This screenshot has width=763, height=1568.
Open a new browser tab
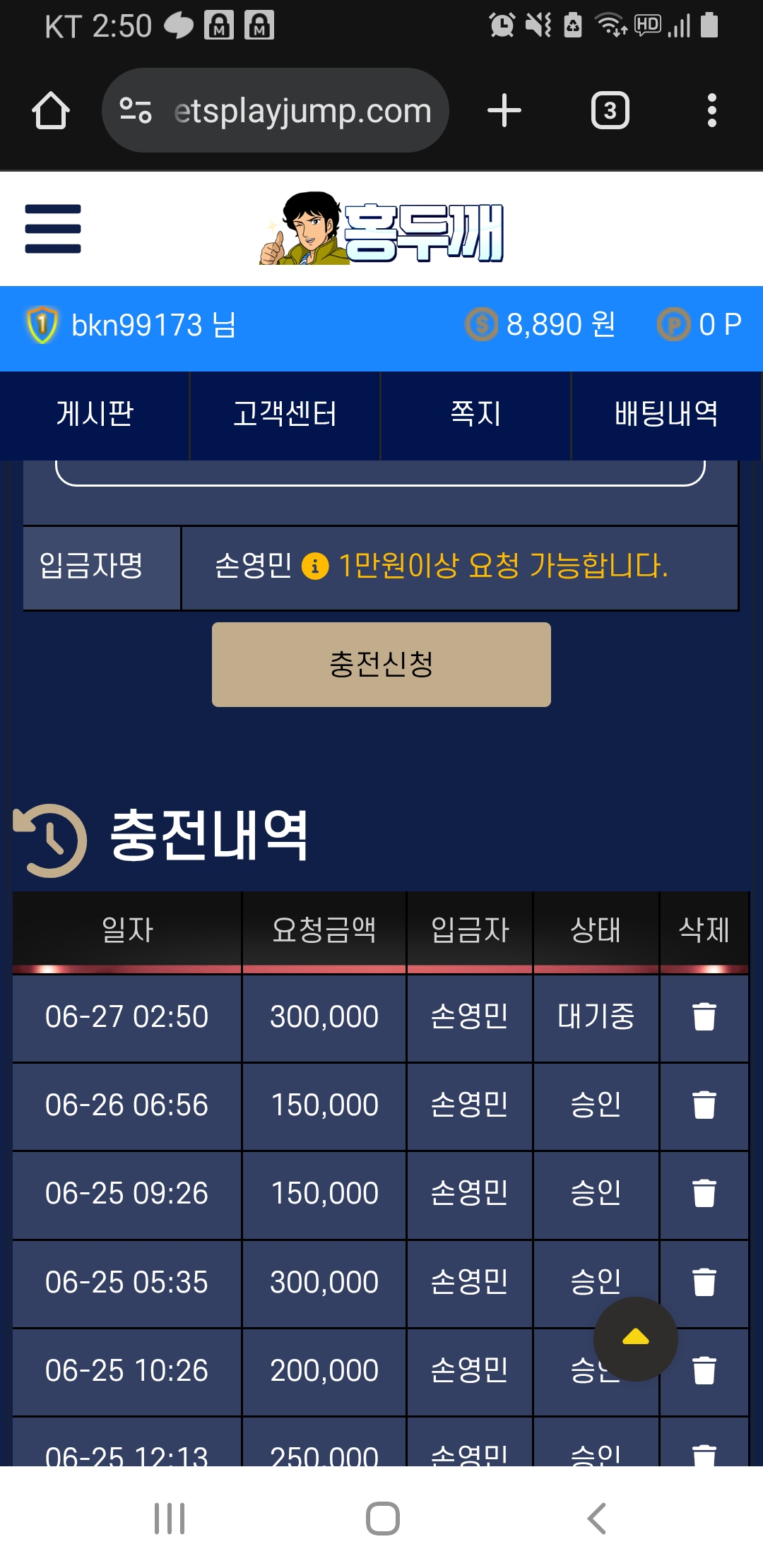point(504,111)
